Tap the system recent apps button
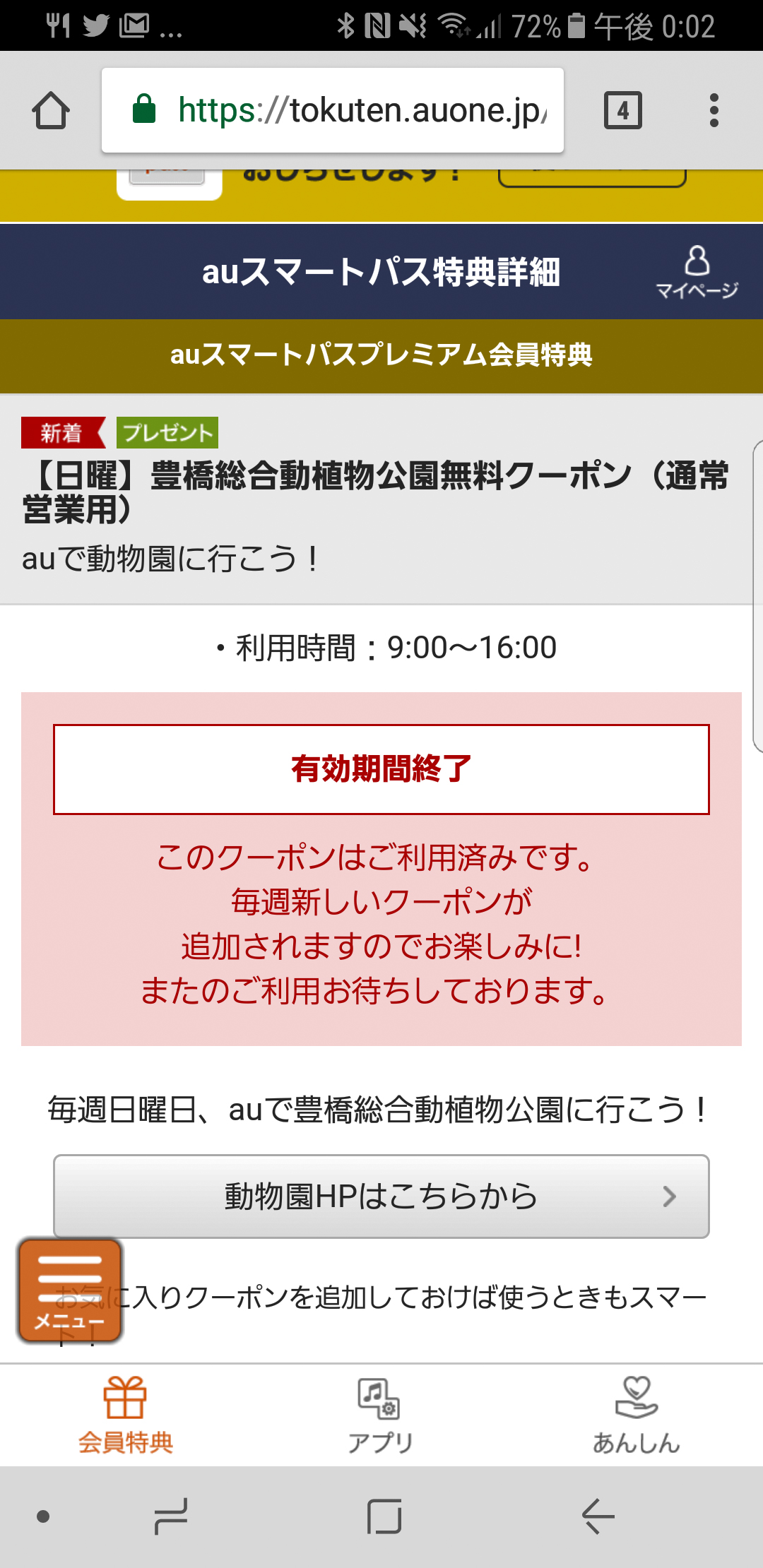Image resolution: width=763 pixels, height=1568 pixels. click(x=171, y=1516)
